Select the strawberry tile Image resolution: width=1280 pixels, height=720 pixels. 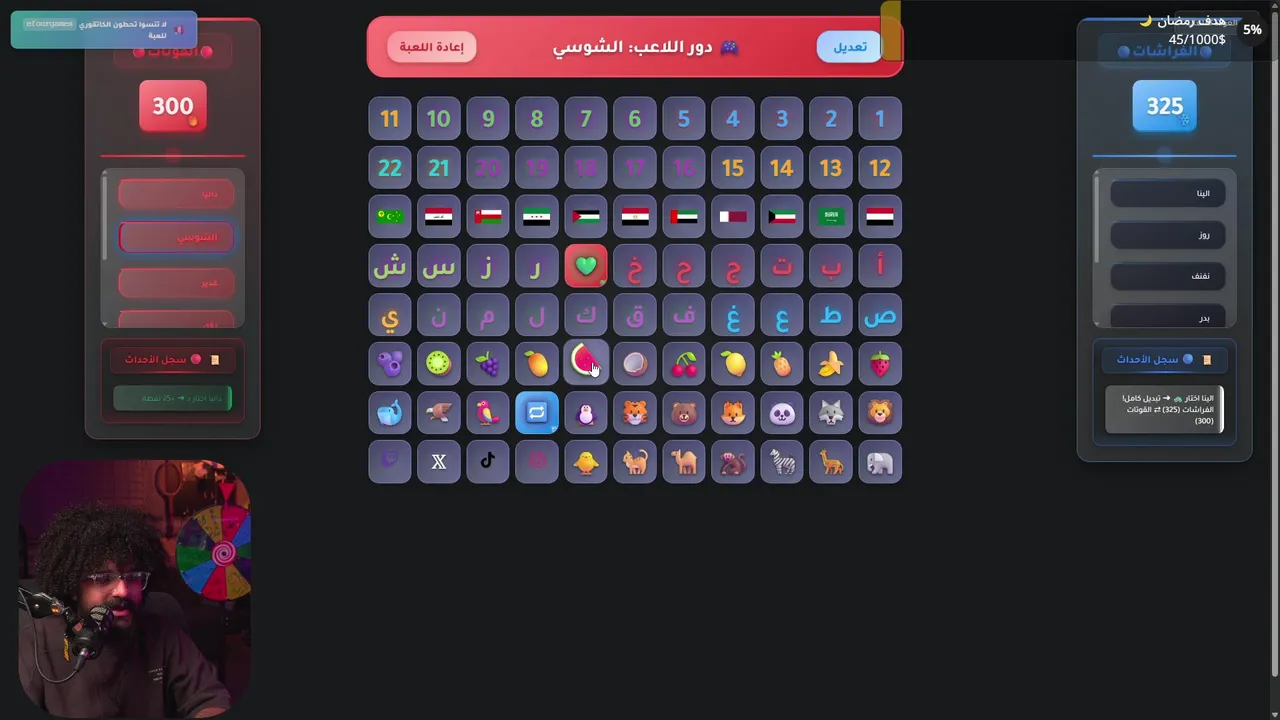[x=880, y=364]
